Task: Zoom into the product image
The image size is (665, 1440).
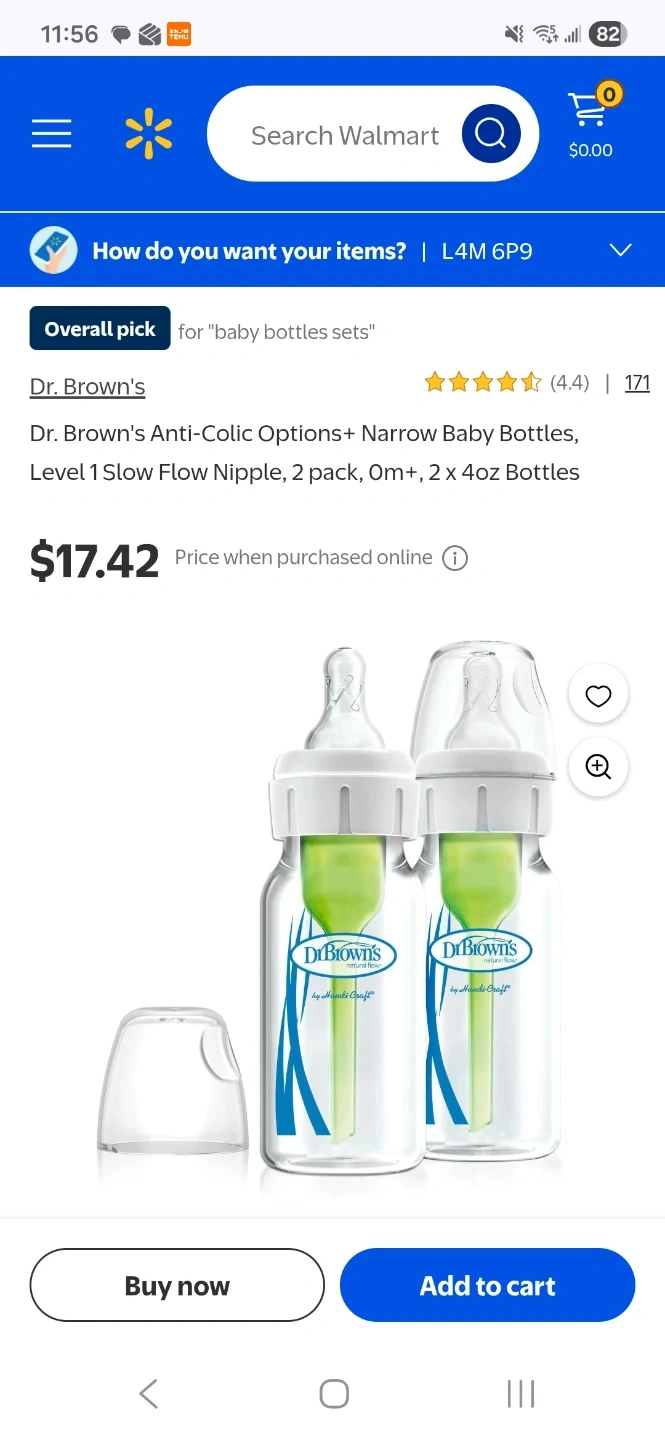Action: pyautogui.click(x=598, y=767)
